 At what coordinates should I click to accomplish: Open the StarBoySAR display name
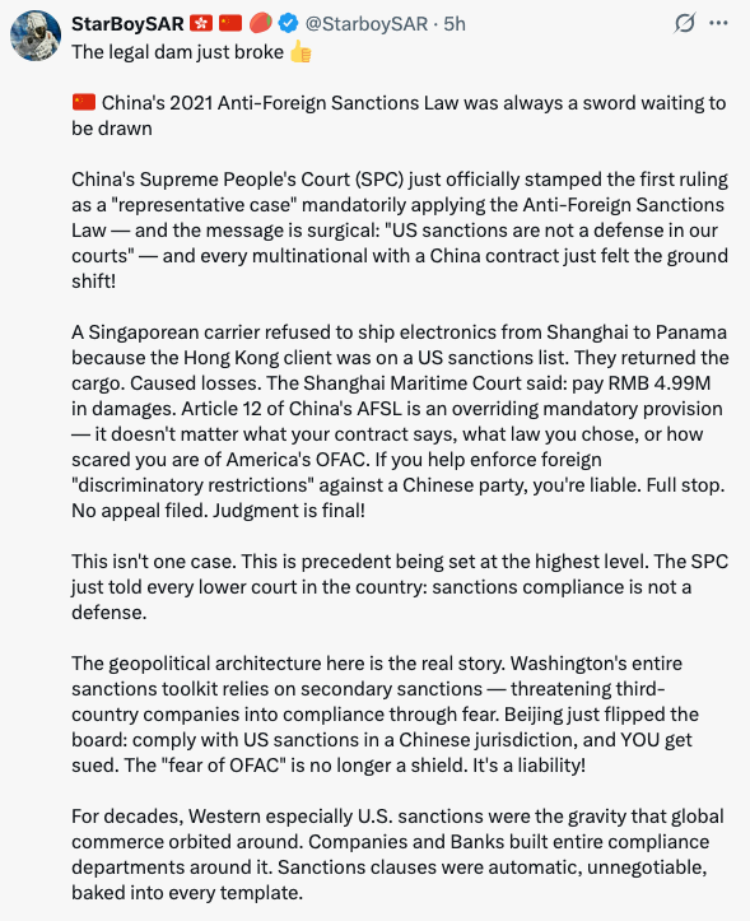tap(127, 24)
